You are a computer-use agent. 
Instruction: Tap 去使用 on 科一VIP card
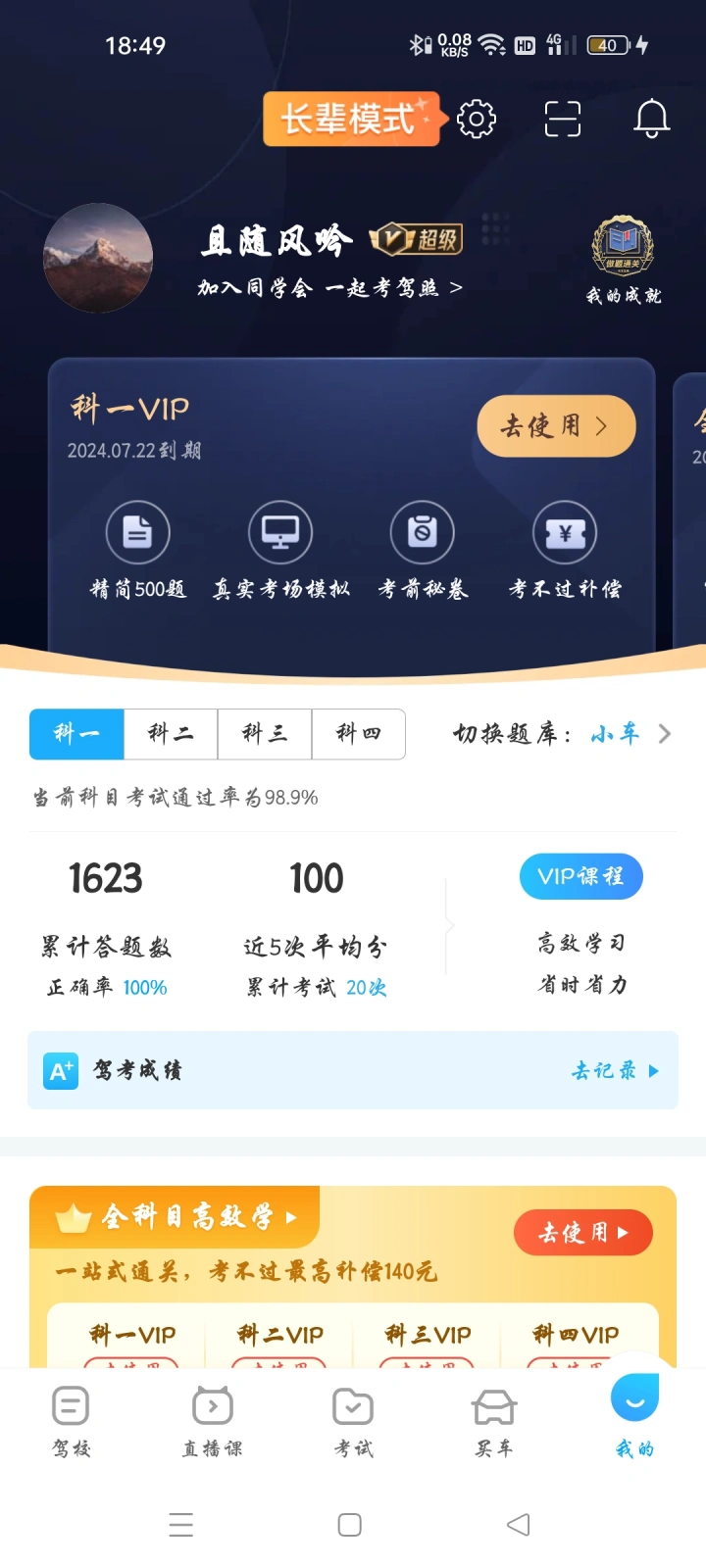556,426
